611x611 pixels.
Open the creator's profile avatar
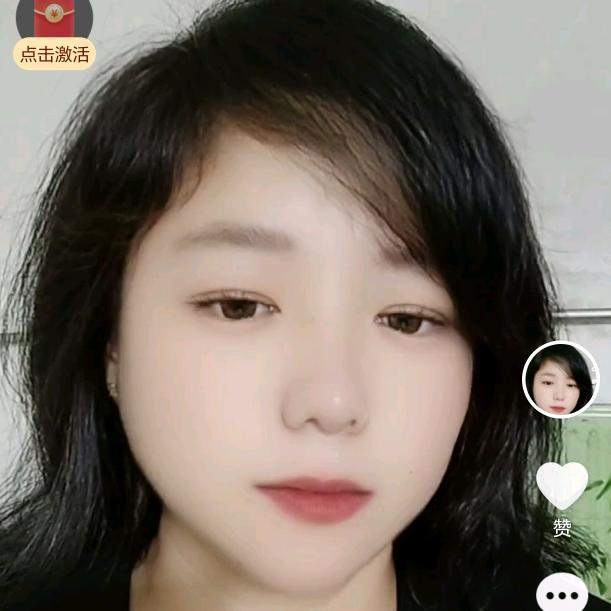[x=561, y=379]
